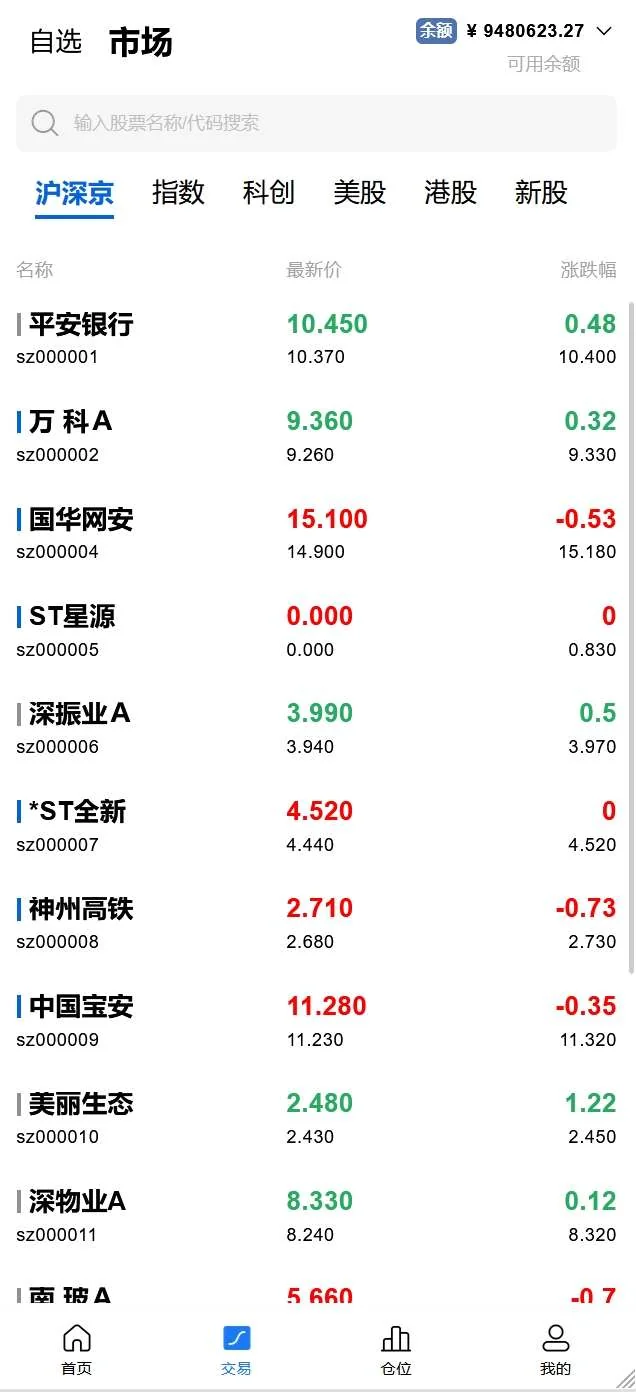Image resolution: width=636 pixels, height=1392 pixels.
Task: Expand the 余额 balance dropdown
Action: point(603,31)
